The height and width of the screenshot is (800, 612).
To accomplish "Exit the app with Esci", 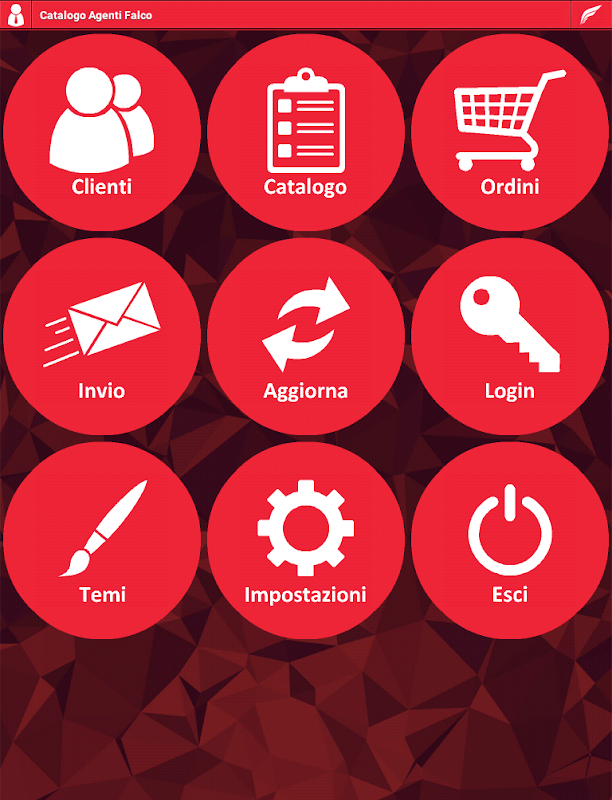I will tap(510, 540).
